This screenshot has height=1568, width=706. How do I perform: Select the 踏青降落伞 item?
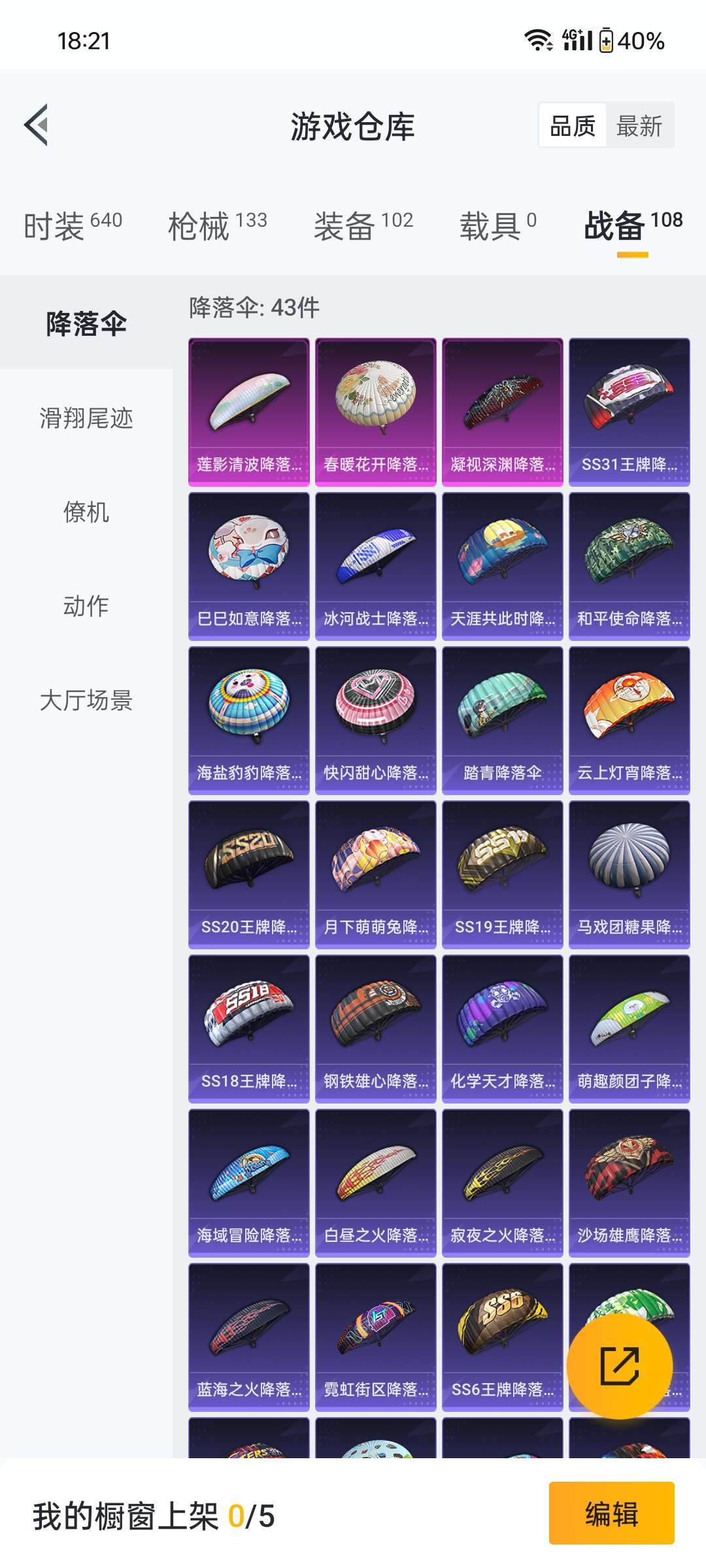tap(503, 721)
